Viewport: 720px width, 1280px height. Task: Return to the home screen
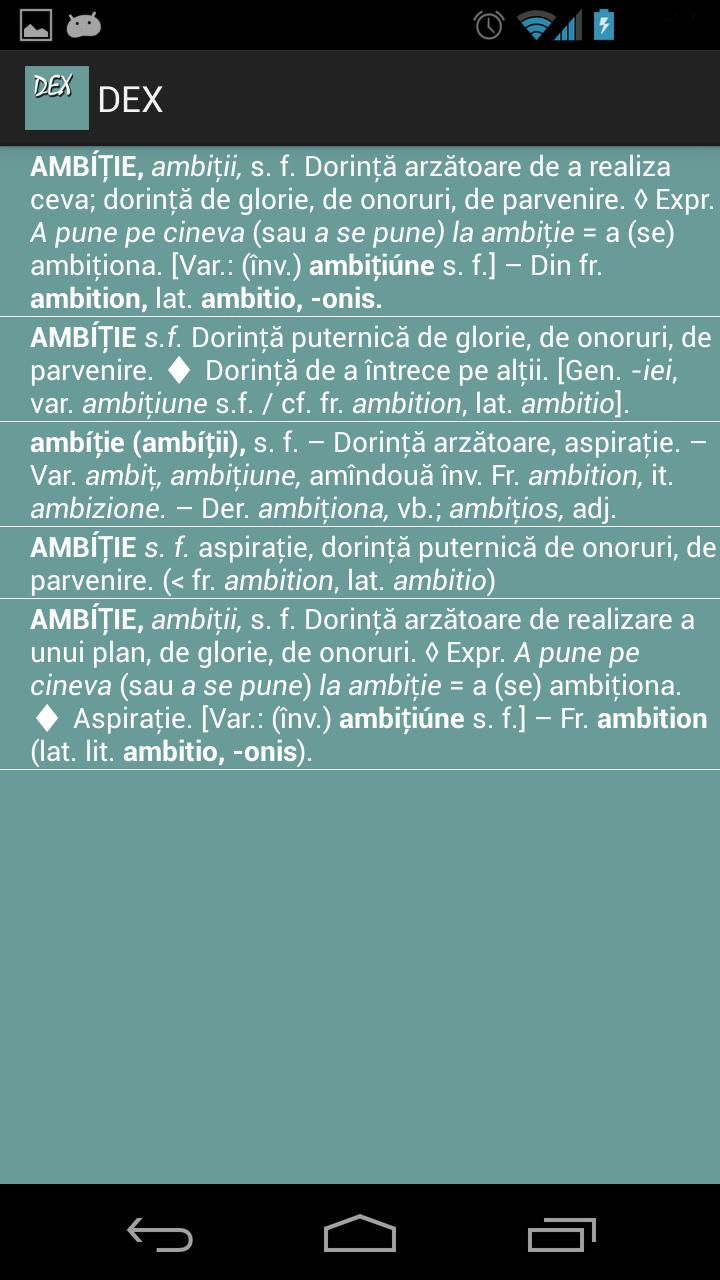tap(360, 1234)
